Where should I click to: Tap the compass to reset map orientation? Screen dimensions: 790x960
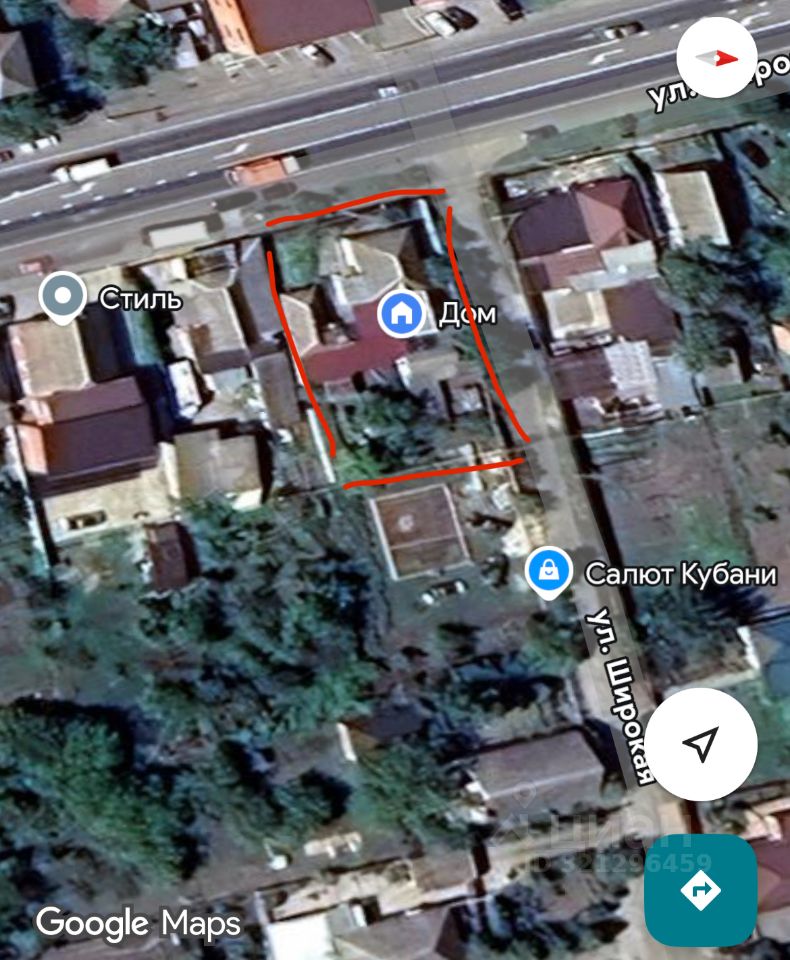click(720, 57)
